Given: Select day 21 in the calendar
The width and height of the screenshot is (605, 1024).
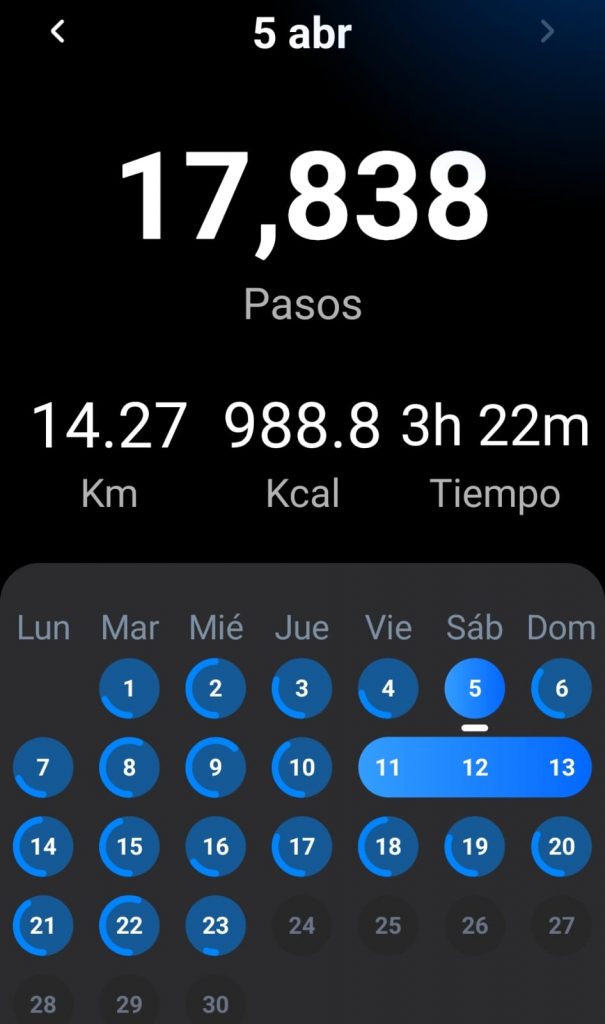Looking at the screenshot, I should (43, 925).
